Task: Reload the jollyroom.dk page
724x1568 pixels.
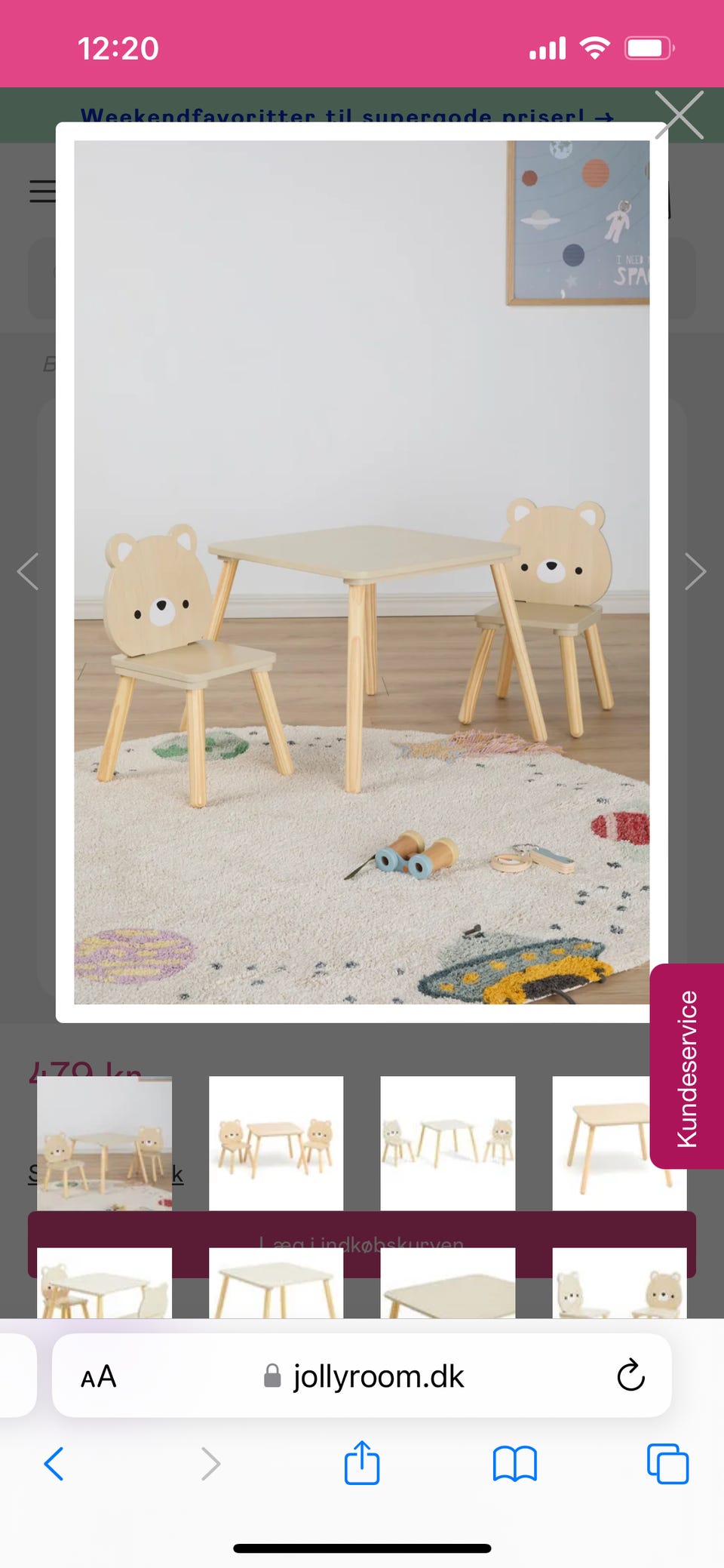Action: tap(630, 1376)
